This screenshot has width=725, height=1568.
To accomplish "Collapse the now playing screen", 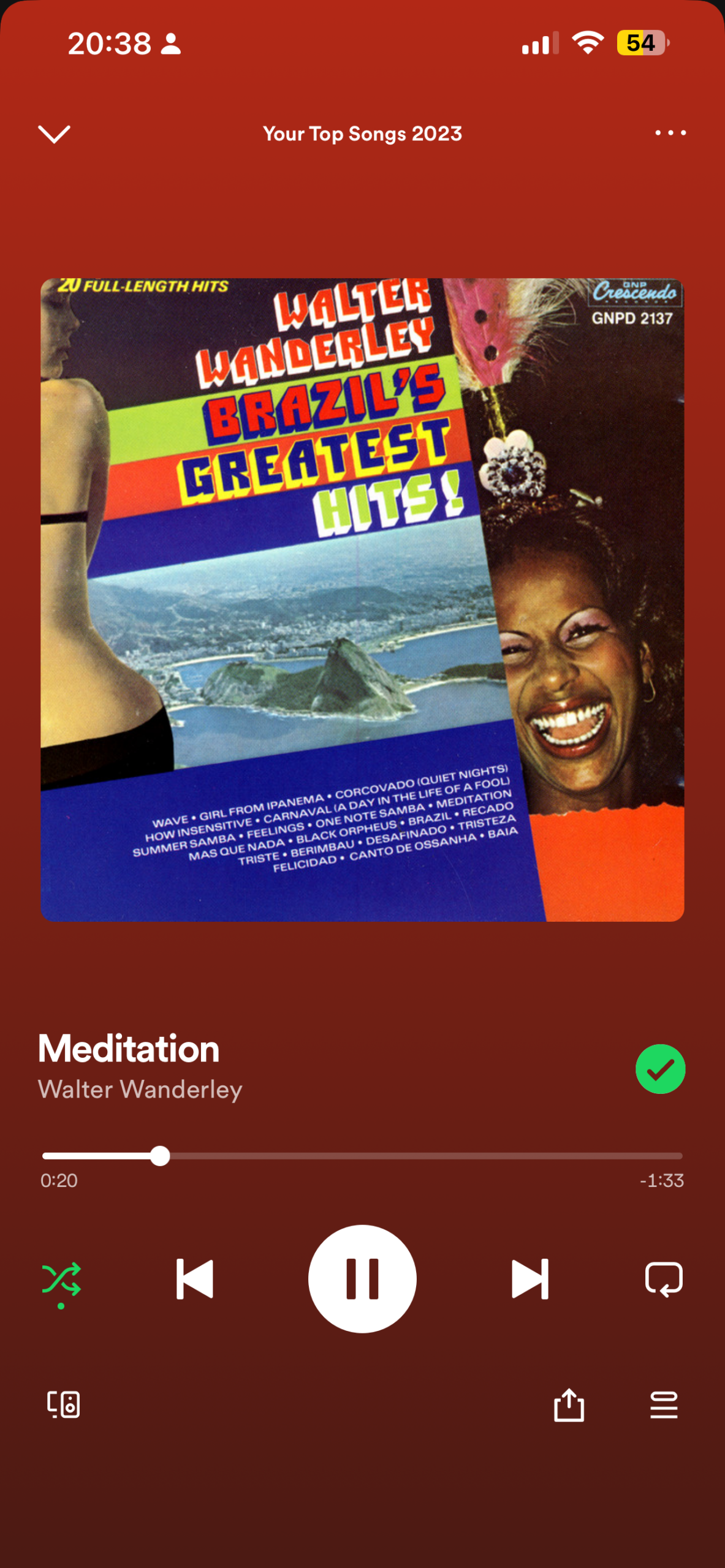I will 55,134.
